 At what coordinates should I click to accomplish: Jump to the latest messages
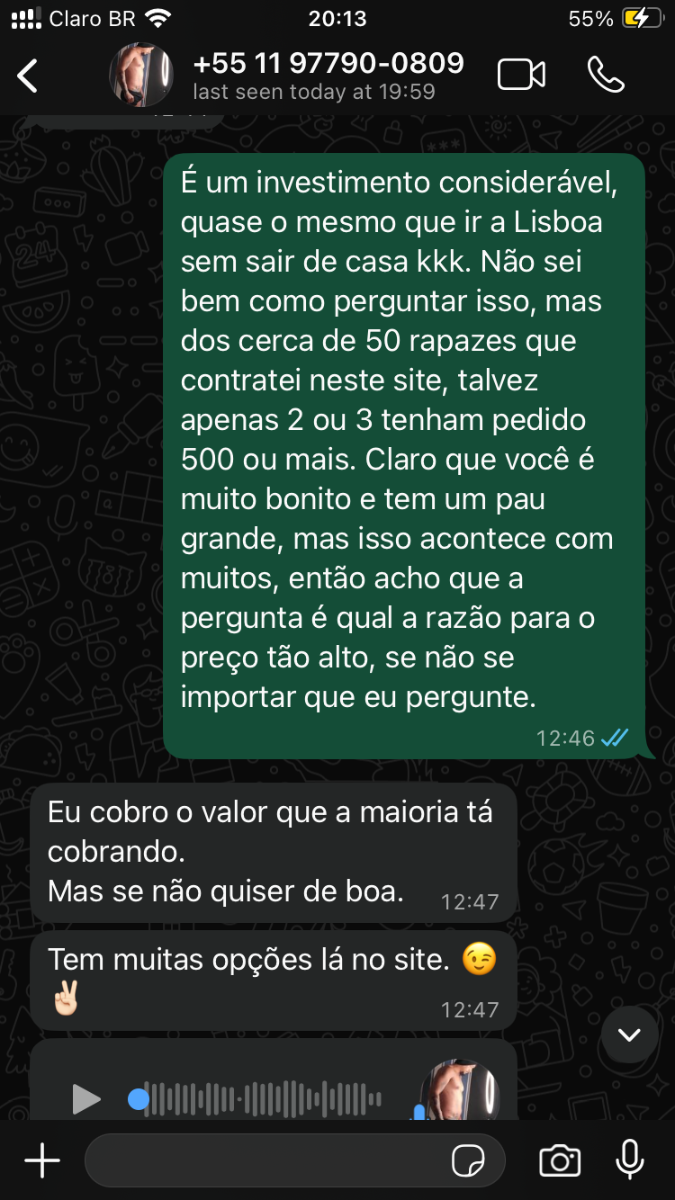click(x=629, y=1035)
